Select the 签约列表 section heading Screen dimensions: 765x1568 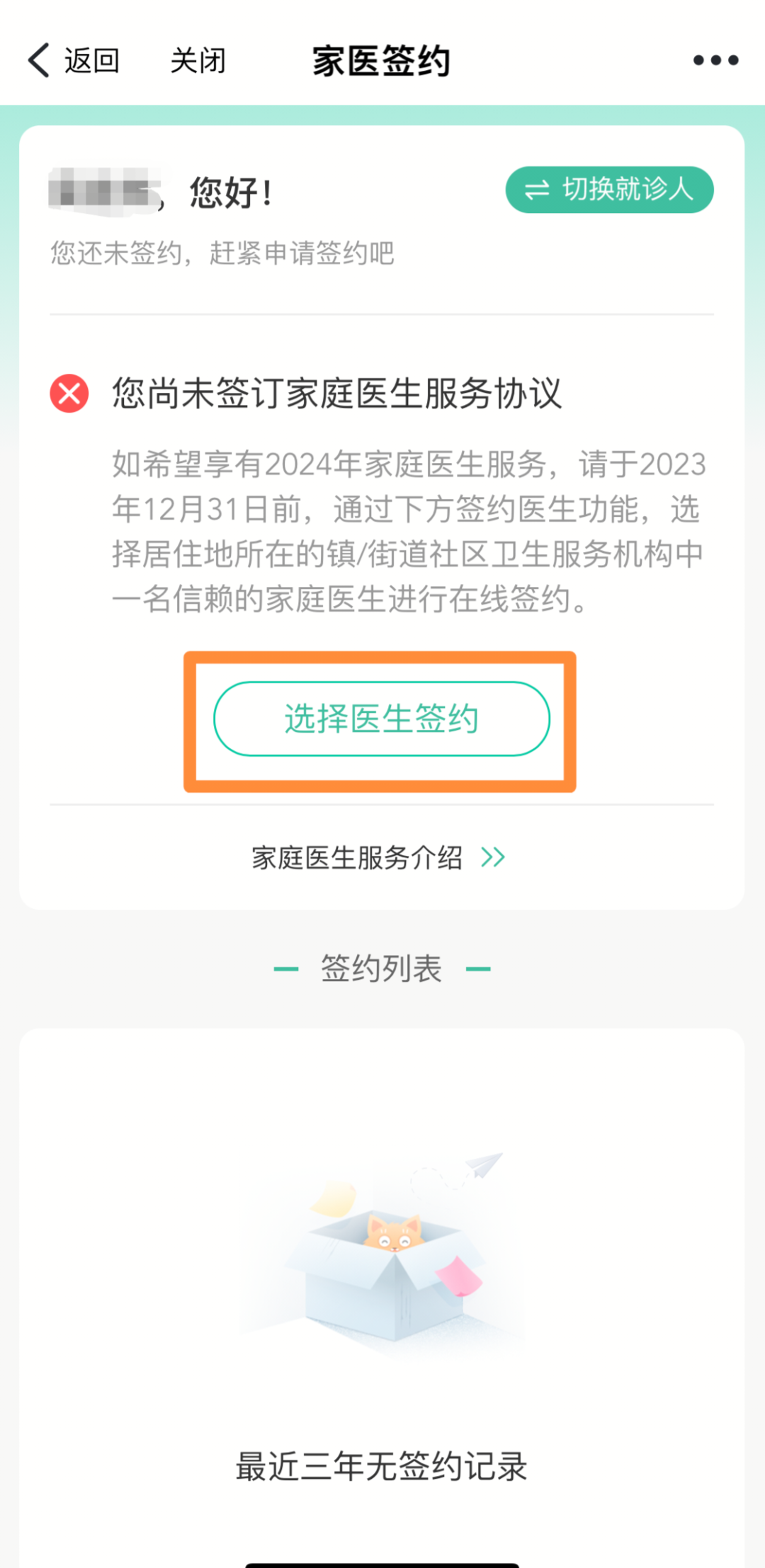click(382, 967)
